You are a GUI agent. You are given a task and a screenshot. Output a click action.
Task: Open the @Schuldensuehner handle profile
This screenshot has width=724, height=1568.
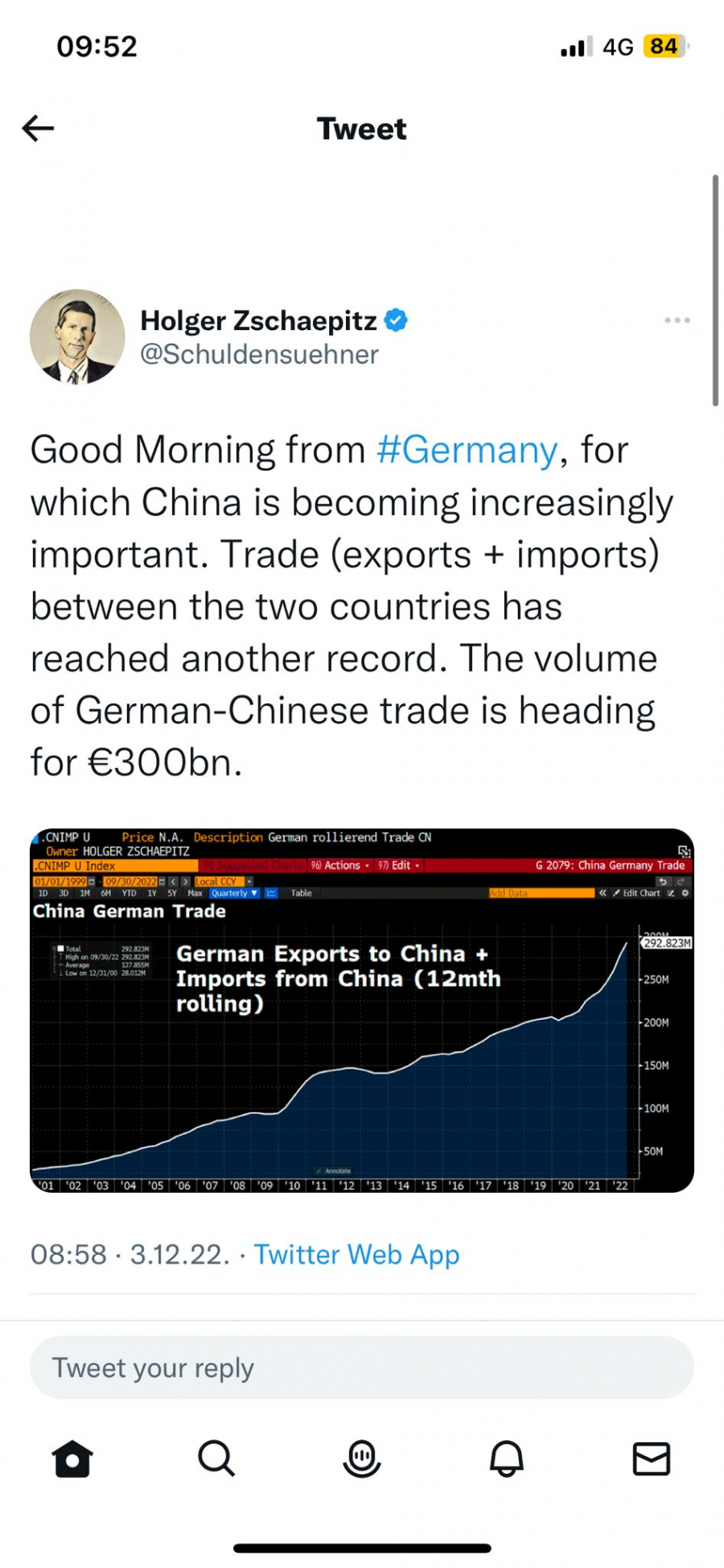coord(259,354)
